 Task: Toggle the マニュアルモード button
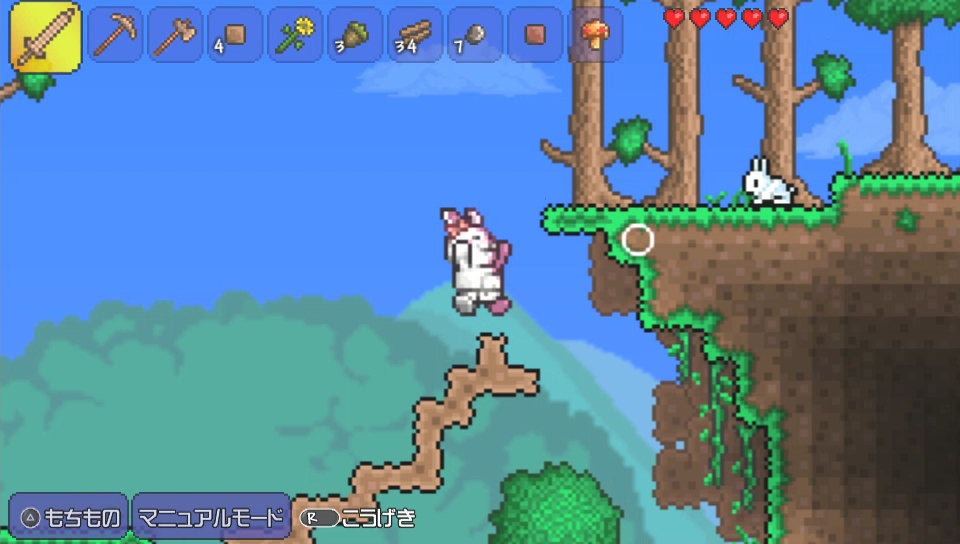click(211, 516)
